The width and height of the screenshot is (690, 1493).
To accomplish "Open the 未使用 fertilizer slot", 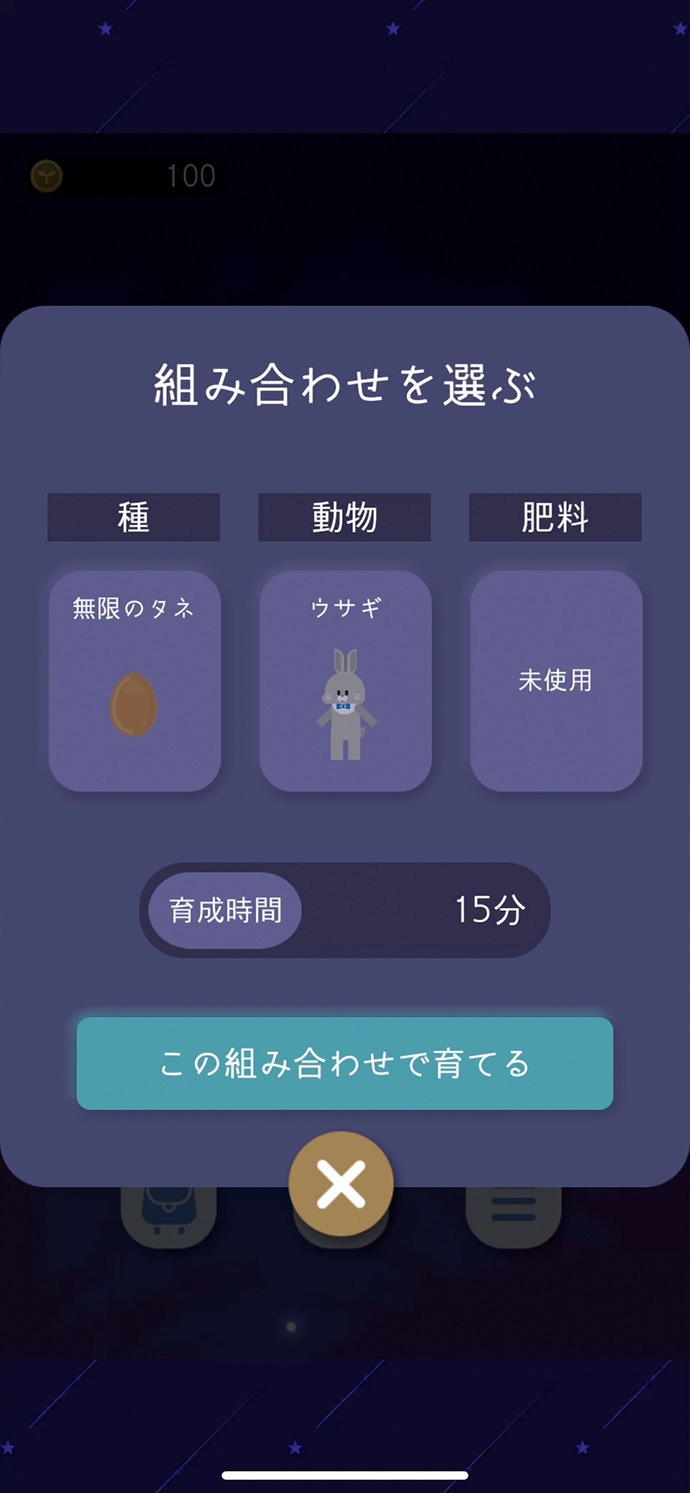I will pyautogui.click(x=556, y=681).
